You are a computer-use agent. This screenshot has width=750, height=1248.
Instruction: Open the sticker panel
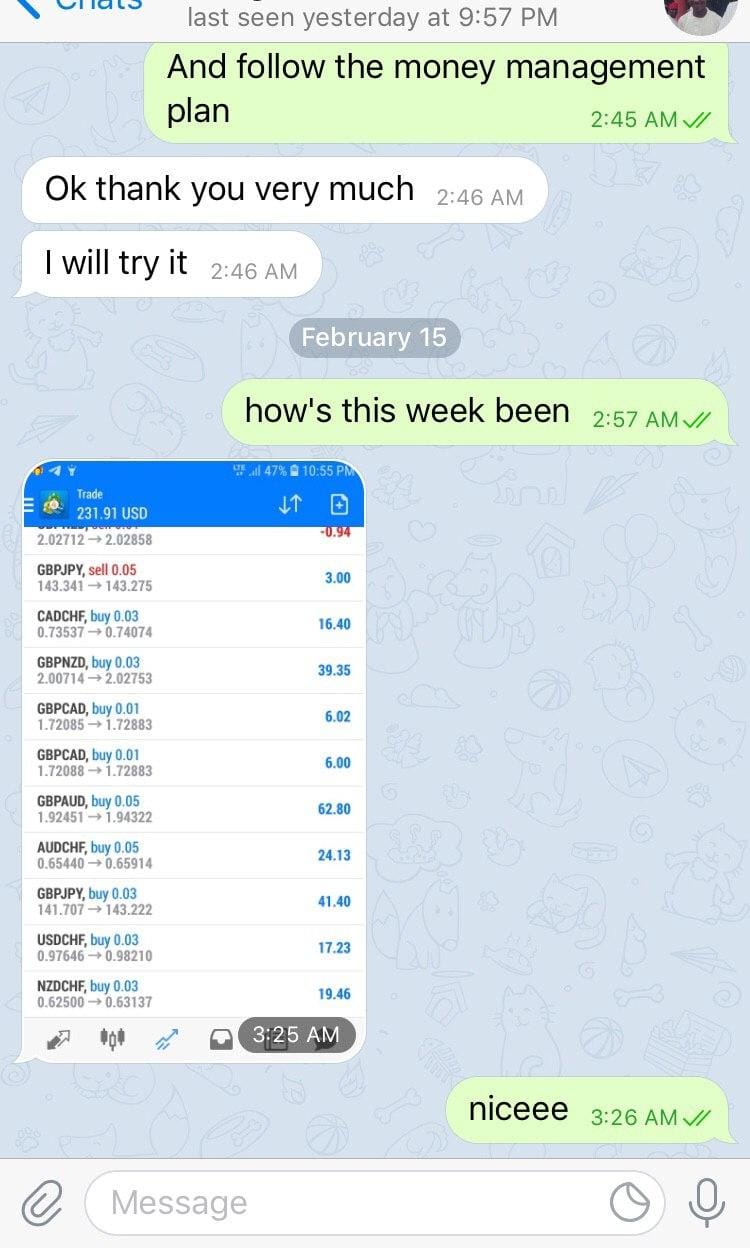[x=630, y=1203]
